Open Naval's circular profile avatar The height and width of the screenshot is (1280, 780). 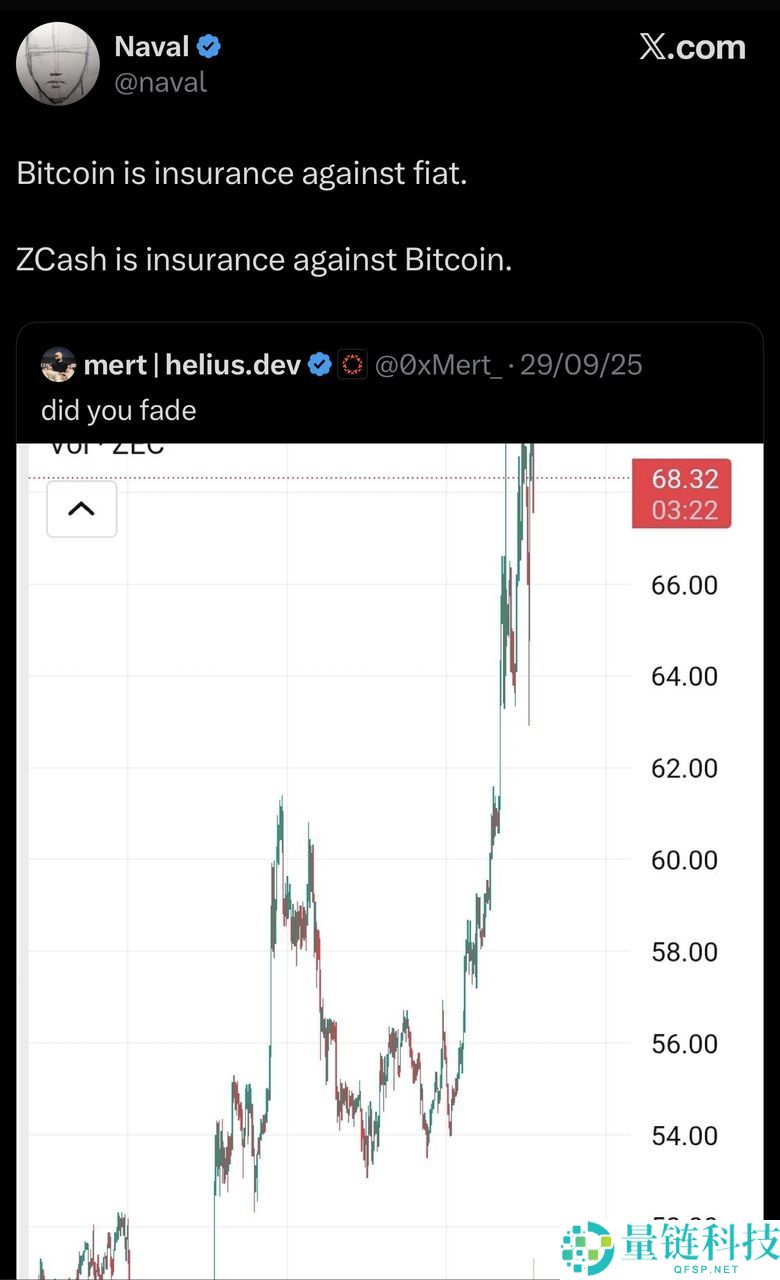[57, 63]
